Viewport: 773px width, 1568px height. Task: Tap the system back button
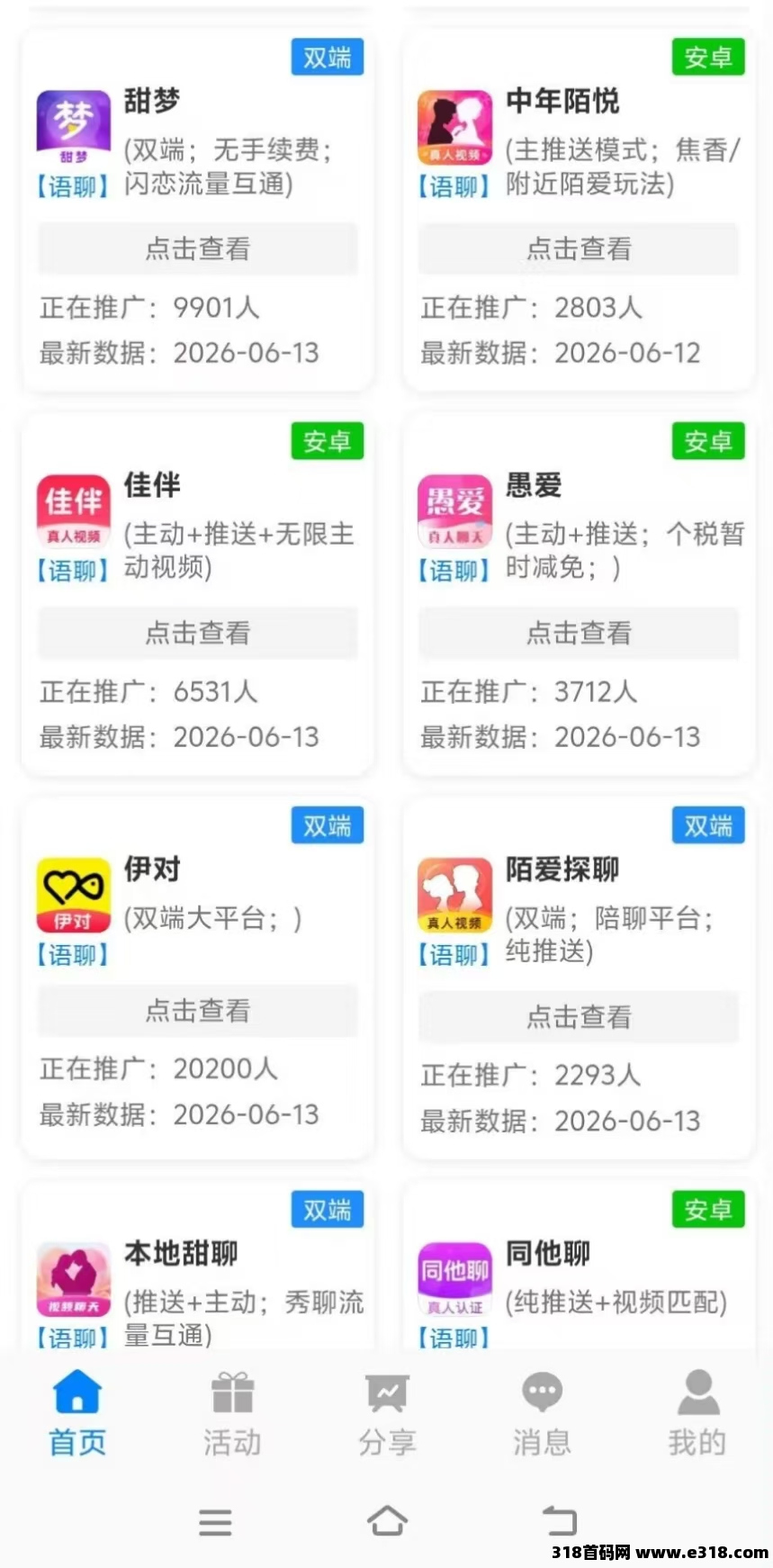(x=559, y=1521)
